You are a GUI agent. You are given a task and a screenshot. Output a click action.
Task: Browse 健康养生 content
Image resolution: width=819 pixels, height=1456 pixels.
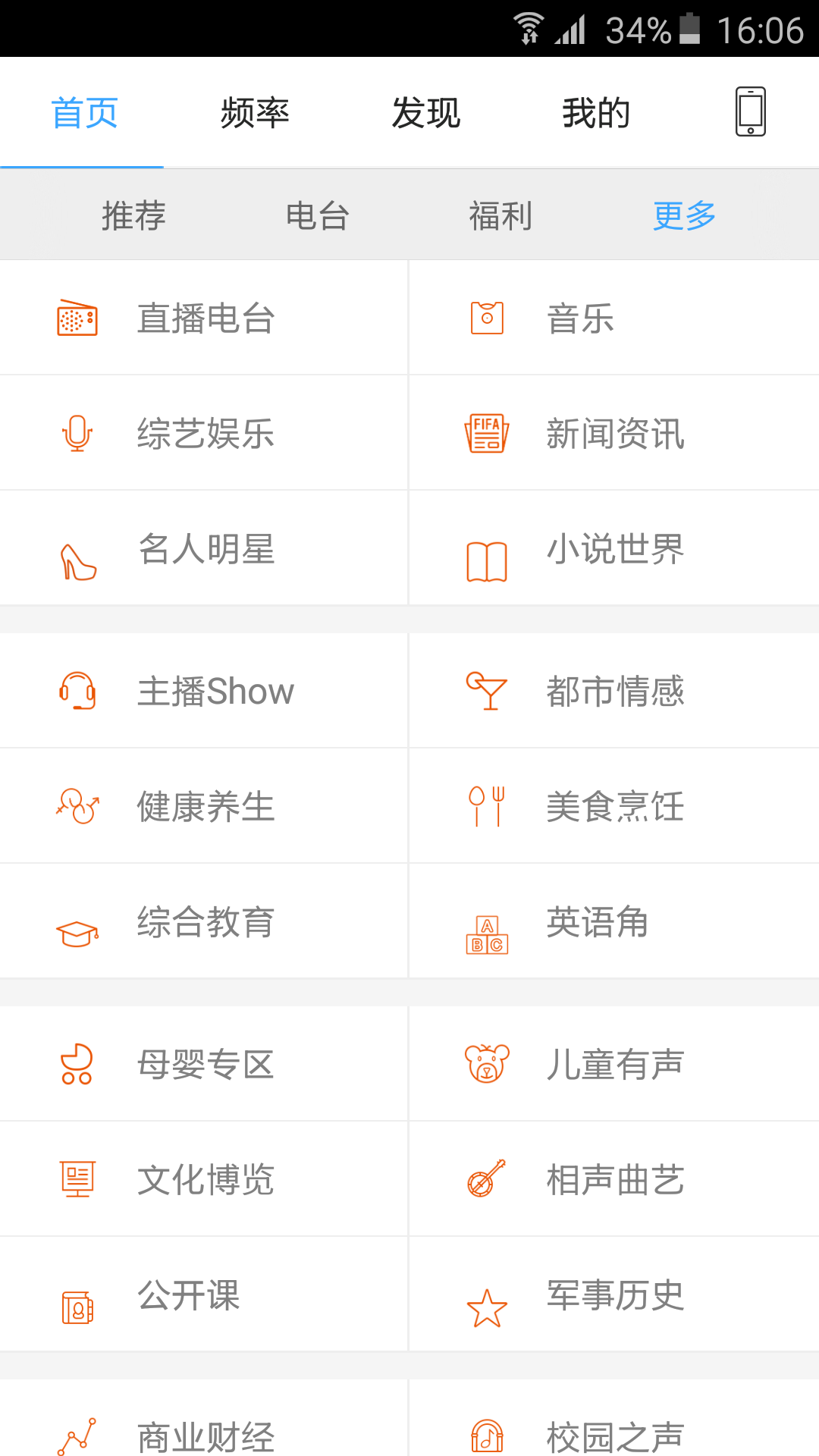[205, 806]
